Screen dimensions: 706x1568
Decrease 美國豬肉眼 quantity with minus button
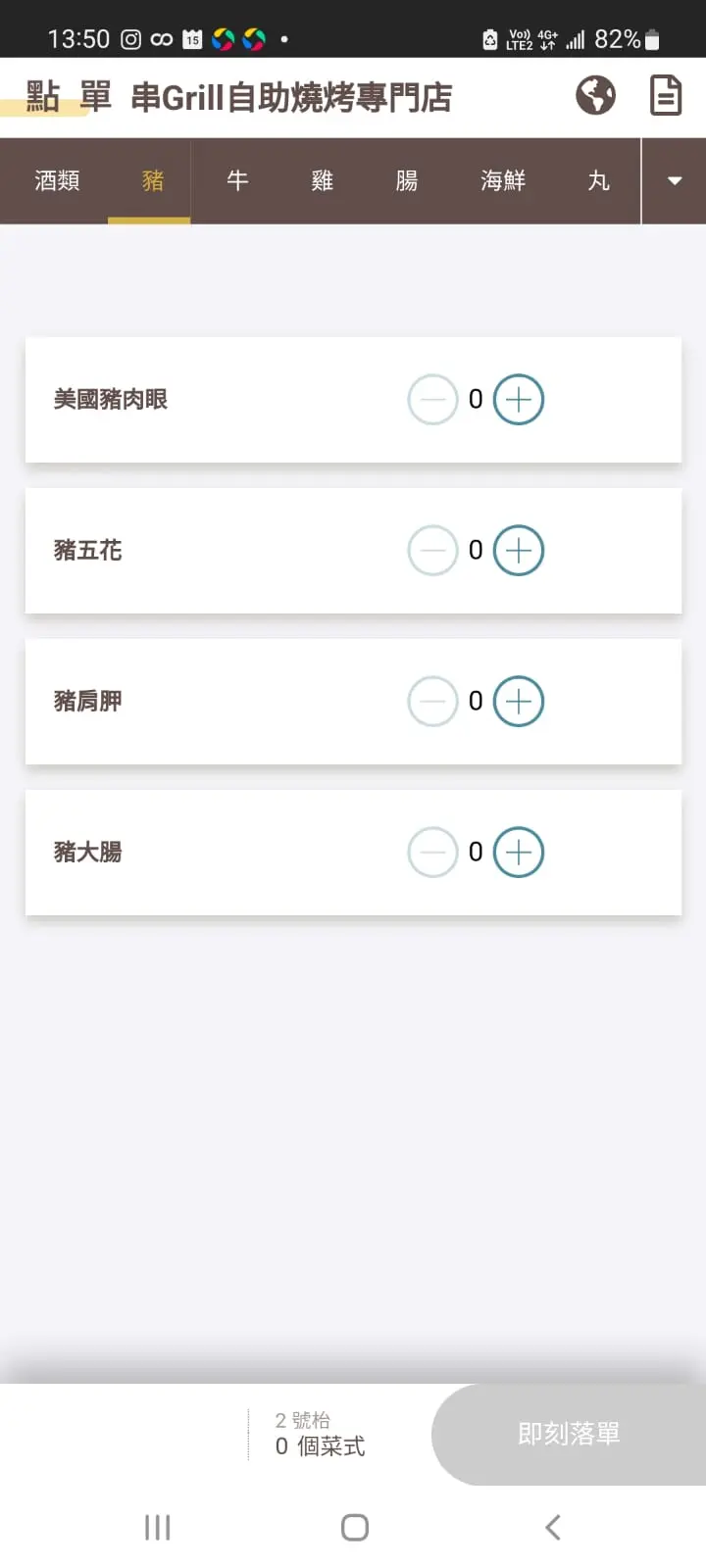[432, 400]
